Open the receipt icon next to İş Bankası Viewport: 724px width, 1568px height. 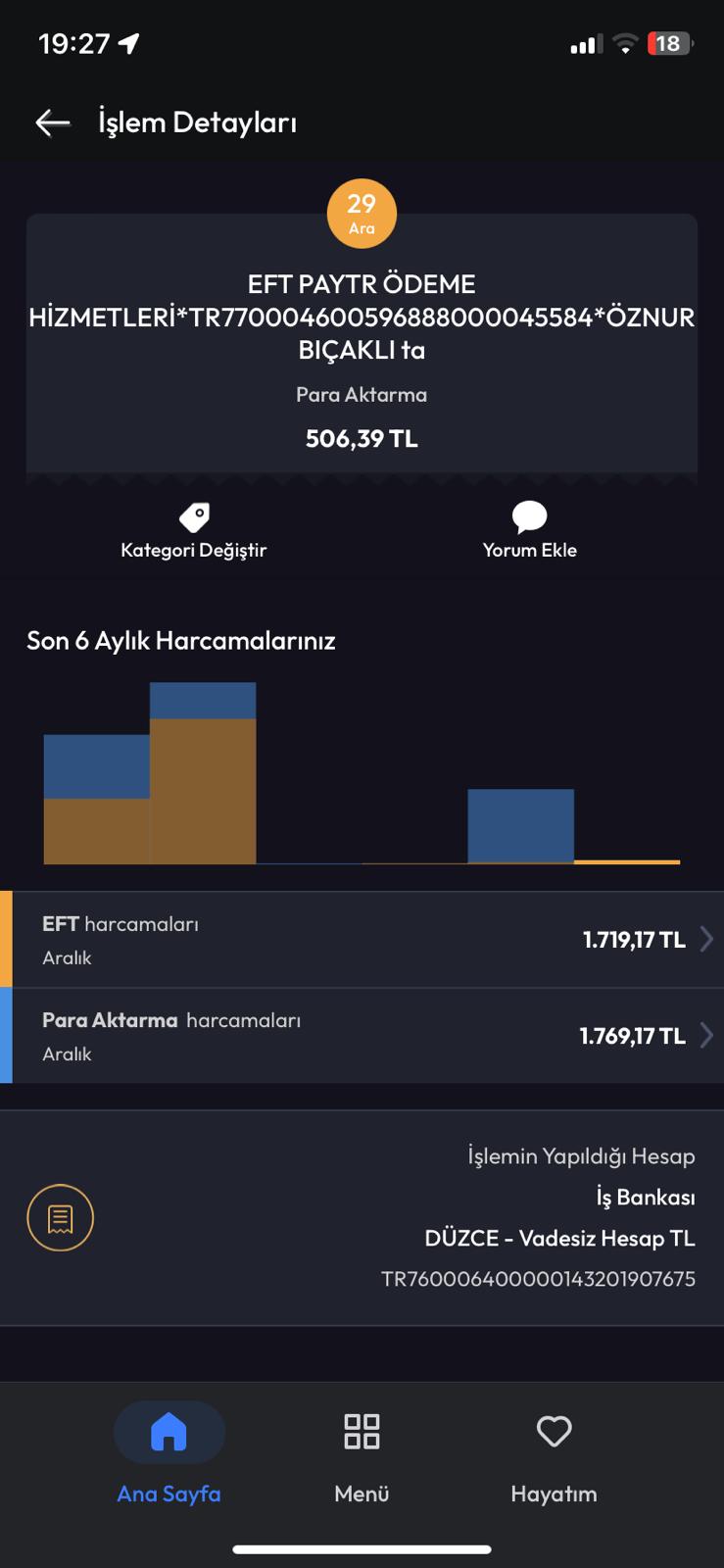click(60, 1218)
